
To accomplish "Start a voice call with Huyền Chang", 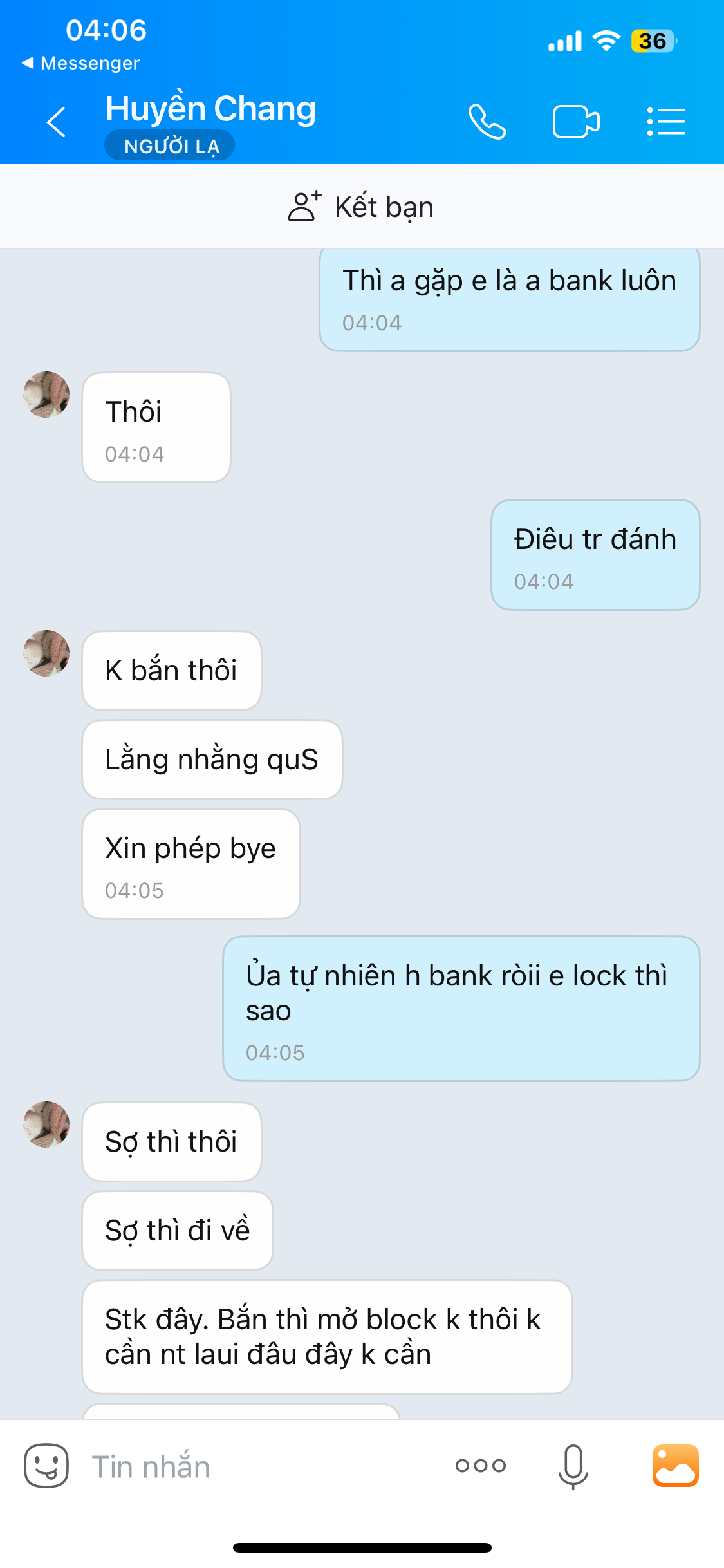I will pyautogui.click(x=487, y=122).
